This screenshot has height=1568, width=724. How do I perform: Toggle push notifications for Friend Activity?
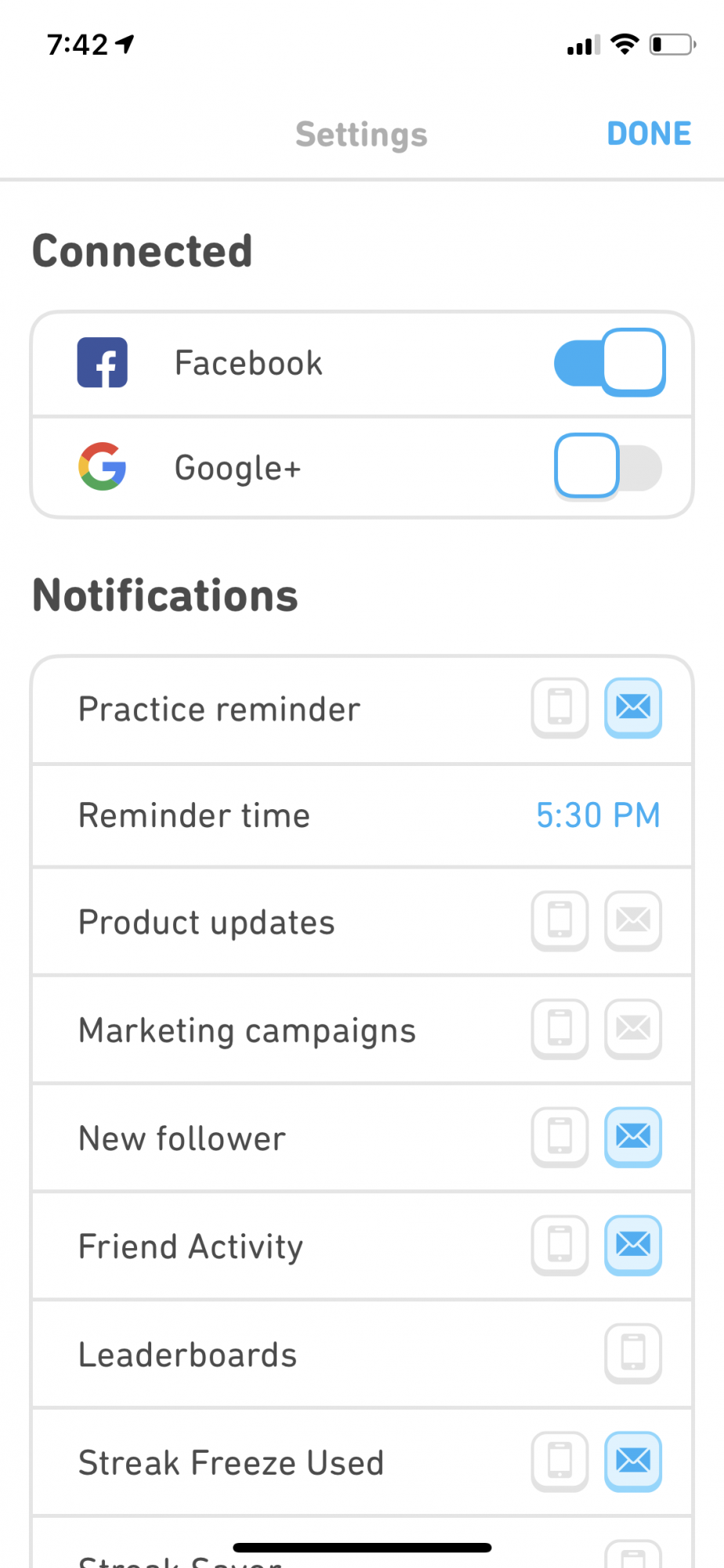coord(559,1245)
